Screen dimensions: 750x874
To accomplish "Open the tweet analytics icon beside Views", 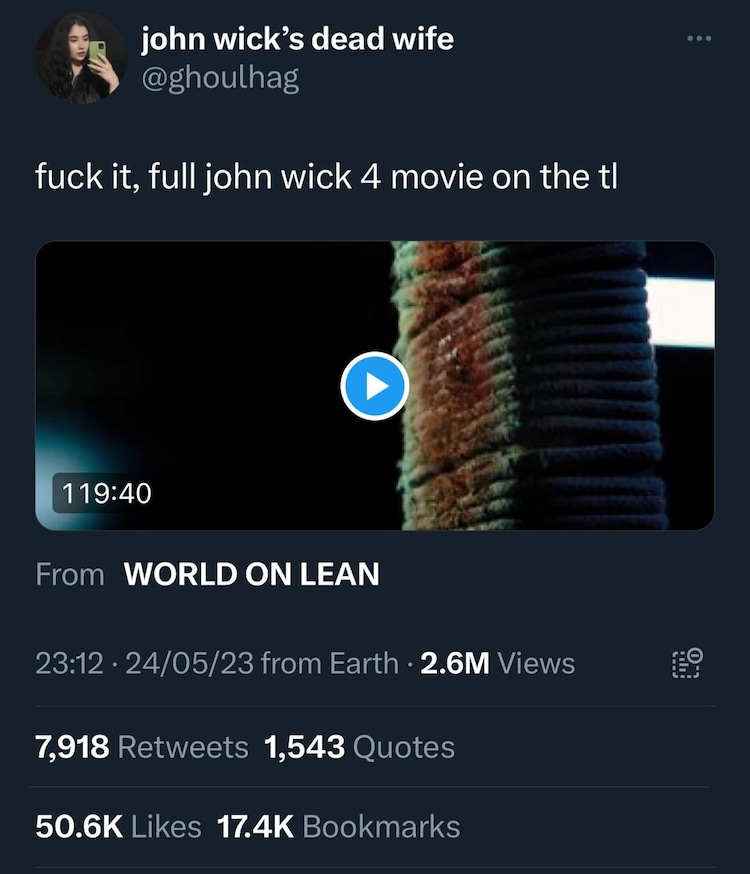I will tap(687, 664).
